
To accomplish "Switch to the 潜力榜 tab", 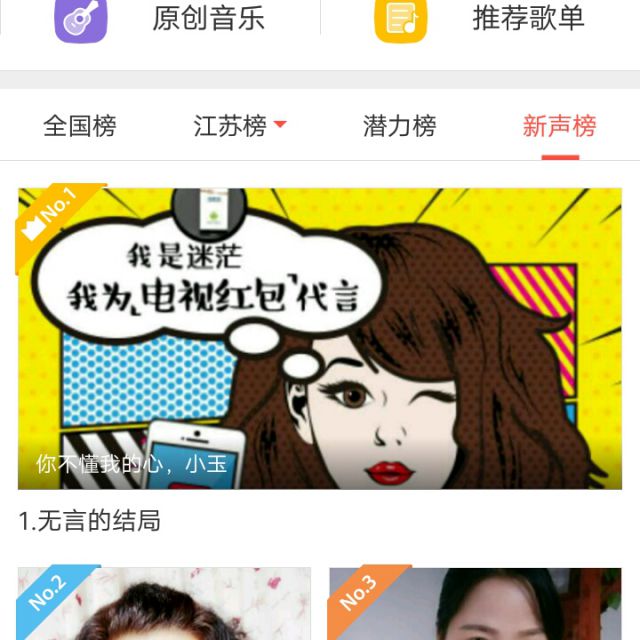I will pyautogui.click(x=400, y=126).
